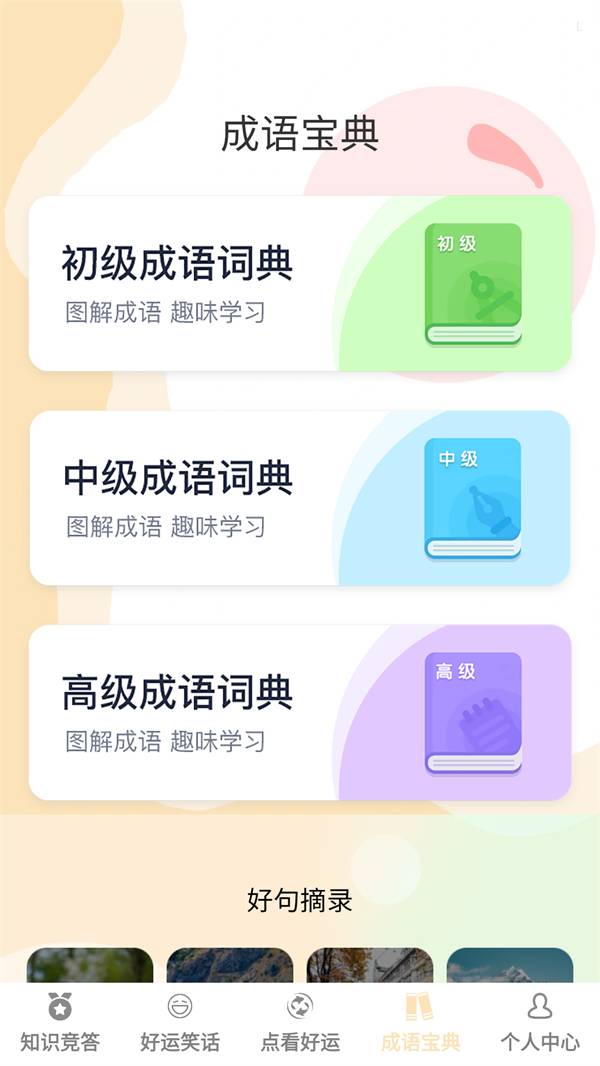
Task: Tap the 成语宝典 tab
Action: pyautogui.click(x=420, y=1023)
